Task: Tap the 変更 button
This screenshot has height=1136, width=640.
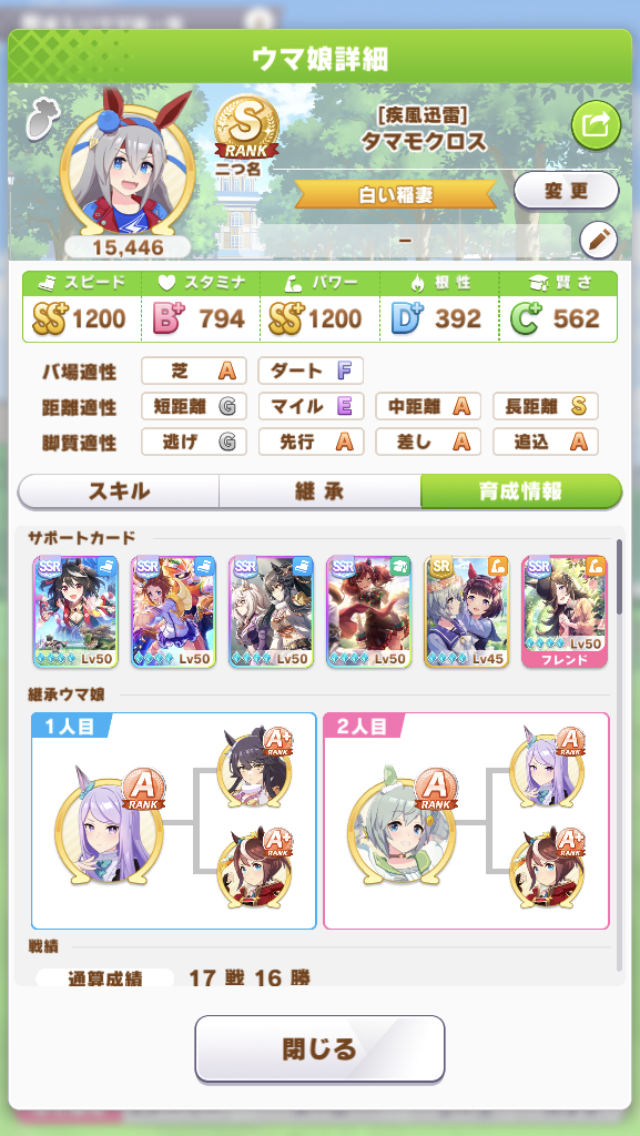Action: (x=566, y=190)
